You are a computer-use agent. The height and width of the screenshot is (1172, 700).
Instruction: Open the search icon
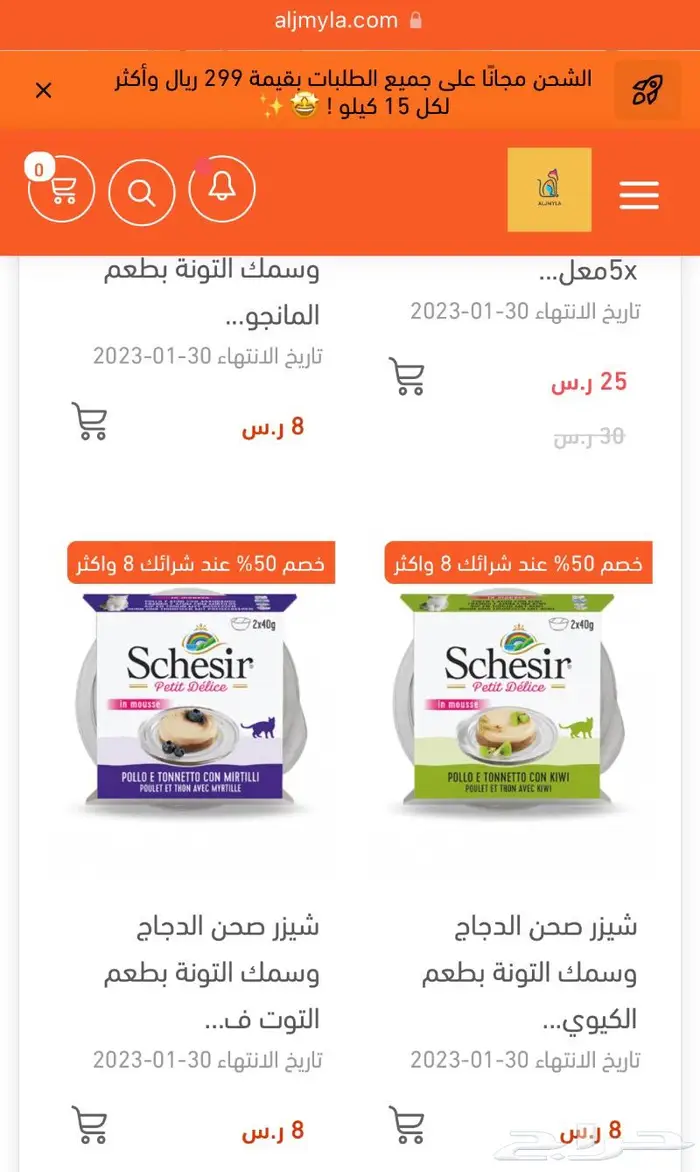pyautogui.click(x=142, y=192)
